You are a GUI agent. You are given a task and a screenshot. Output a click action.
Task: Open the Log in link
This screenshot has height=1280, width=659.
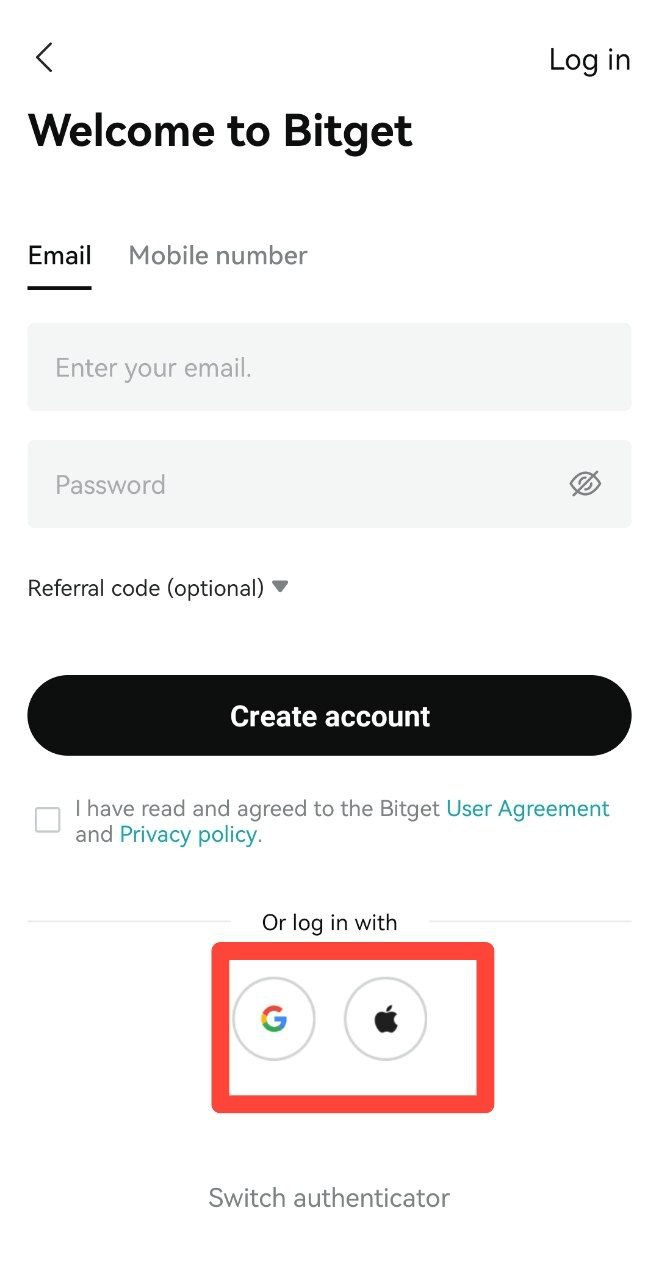click(589, 60)
